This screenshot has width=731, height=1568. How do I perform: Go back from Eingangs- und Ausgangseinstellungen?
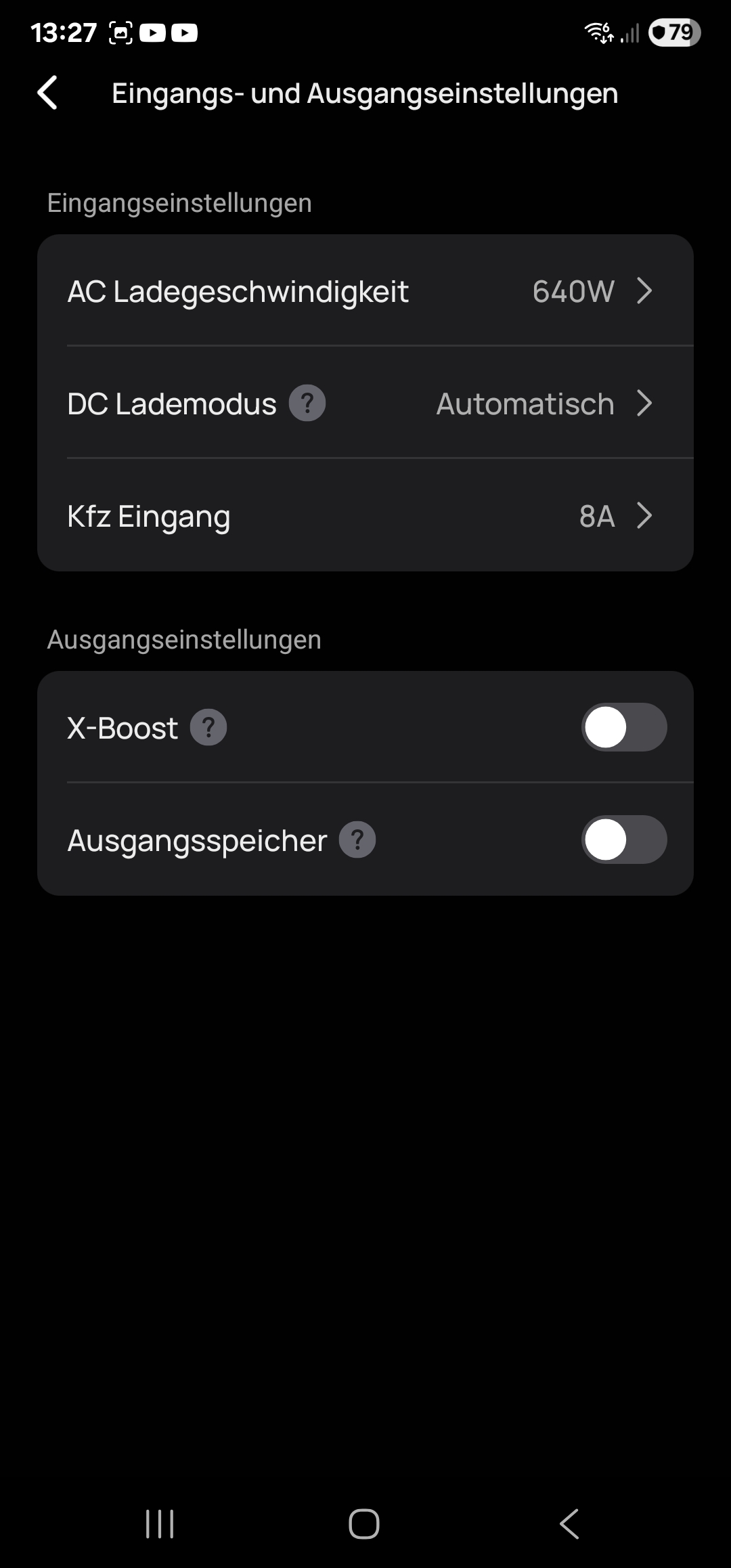[x=47, y=93]
